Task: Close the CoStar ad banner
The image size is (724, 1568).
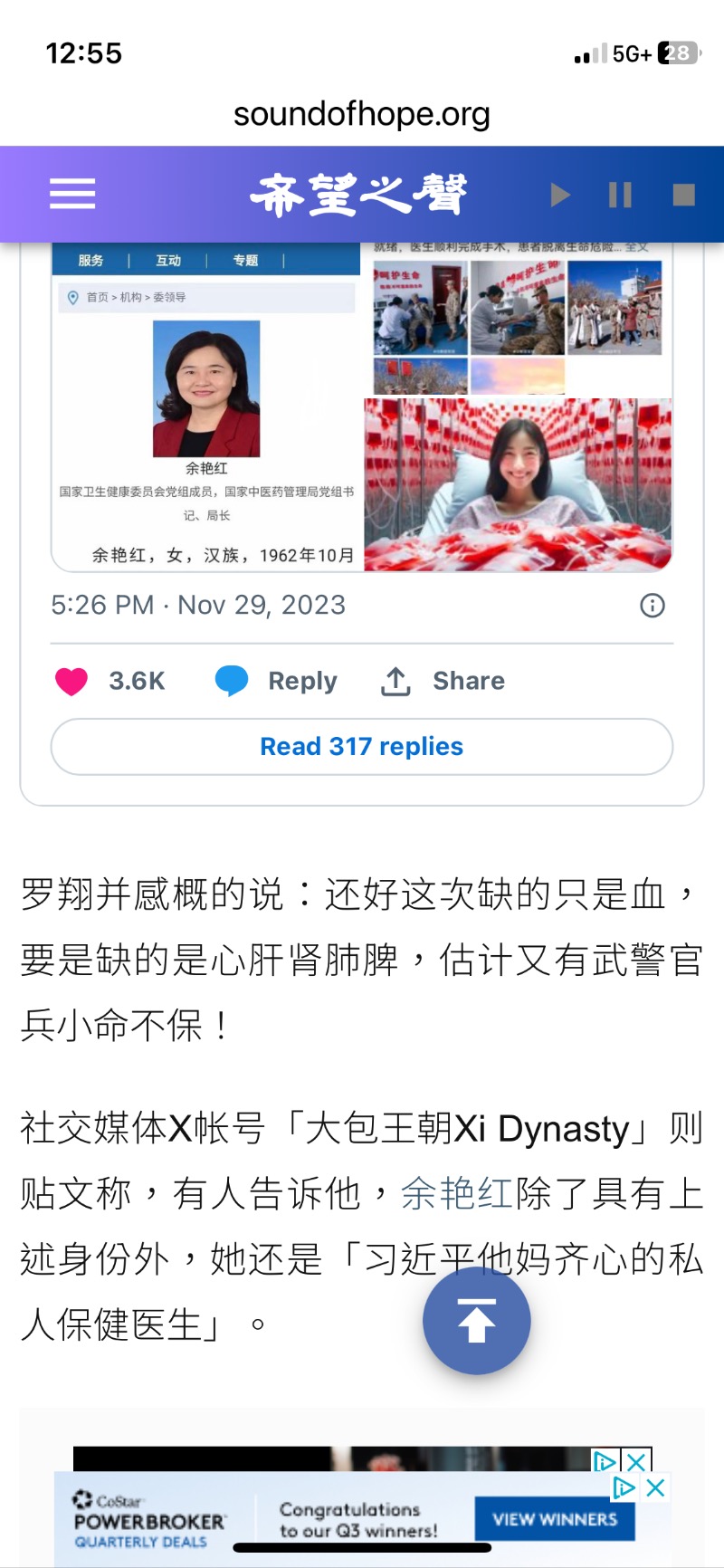Action: click(656, 1487)
